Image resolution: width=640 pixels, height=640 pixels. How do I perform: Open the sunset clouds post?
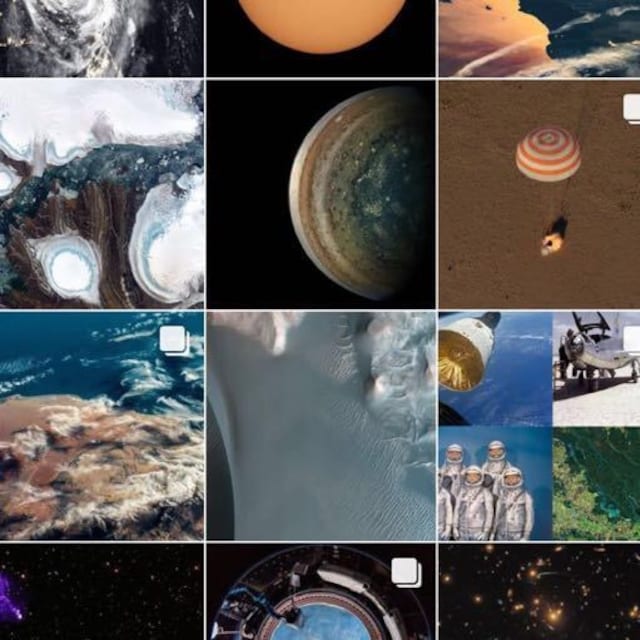(539, 37)
